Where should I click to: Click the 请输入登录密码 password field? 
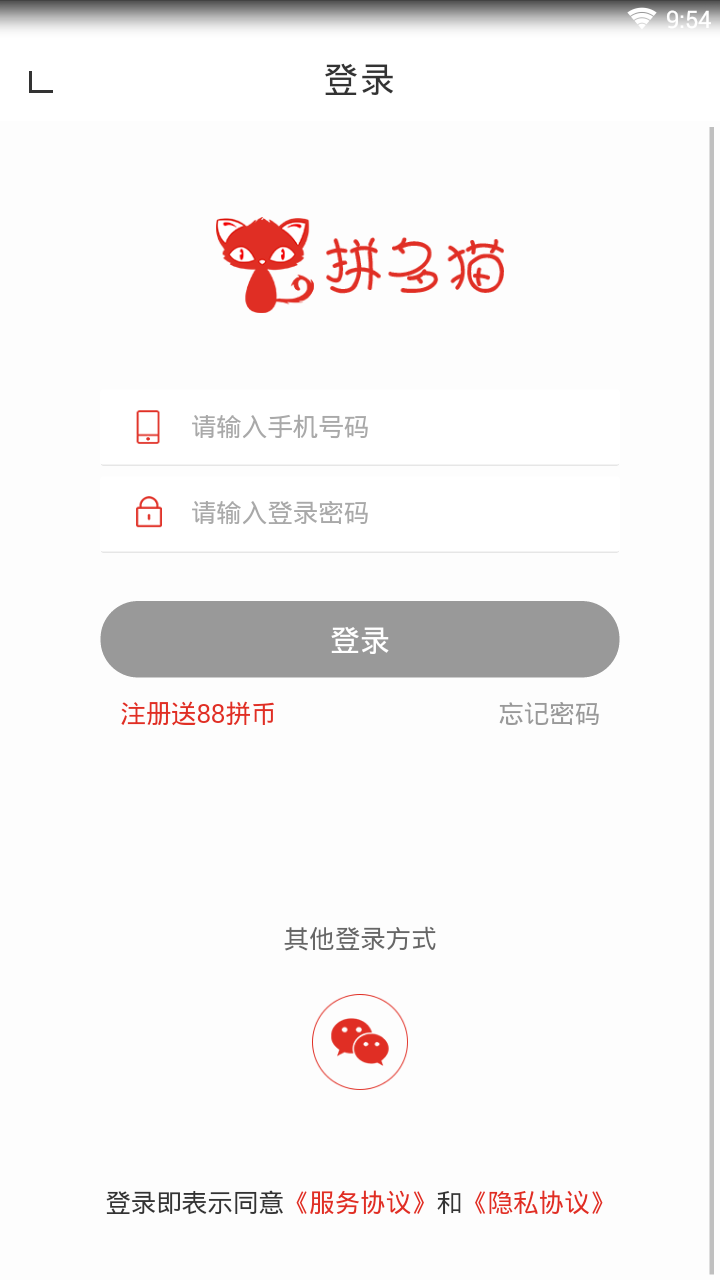pyautogui.click(x=360, y=511)
